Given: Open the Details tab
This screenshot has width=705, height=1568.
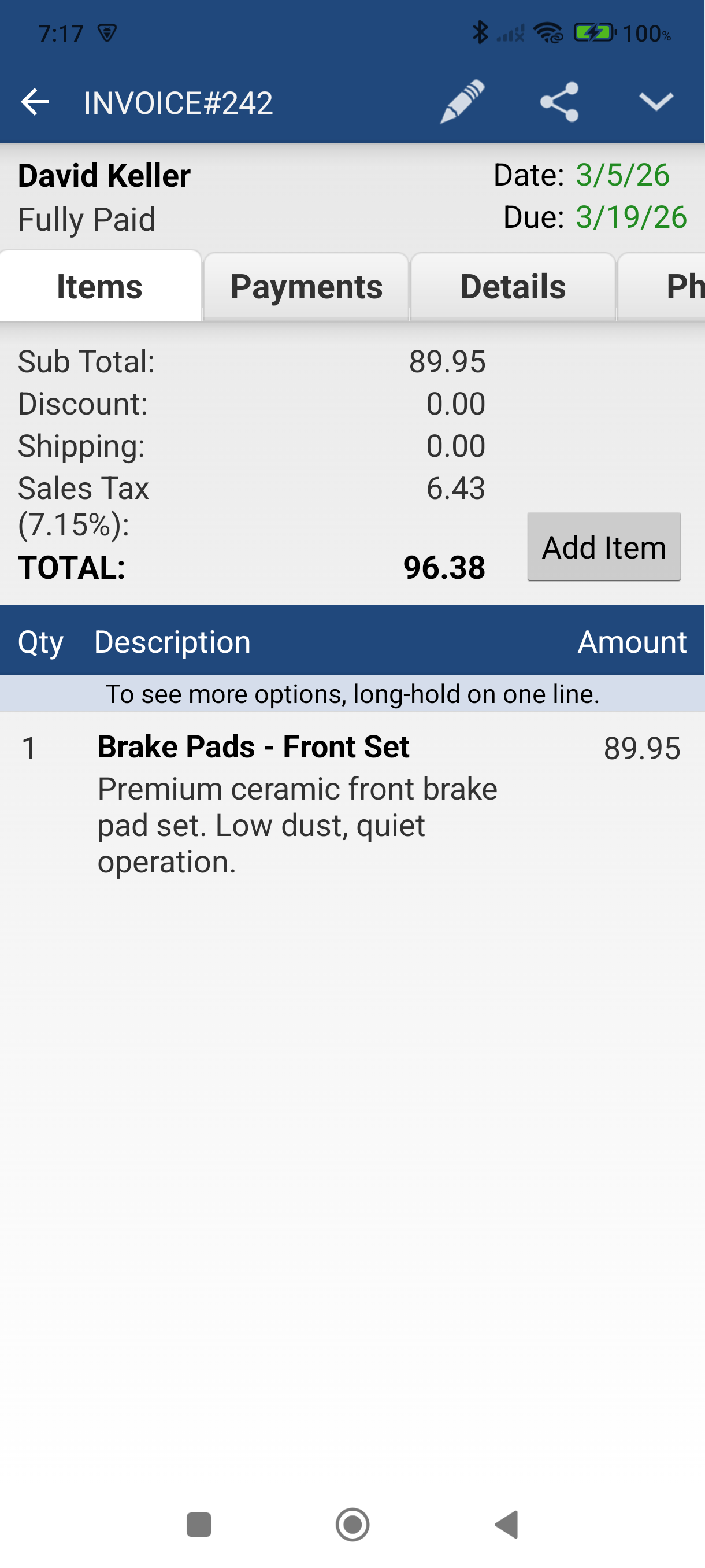Looking at the screenshot, I should (513, 287).
